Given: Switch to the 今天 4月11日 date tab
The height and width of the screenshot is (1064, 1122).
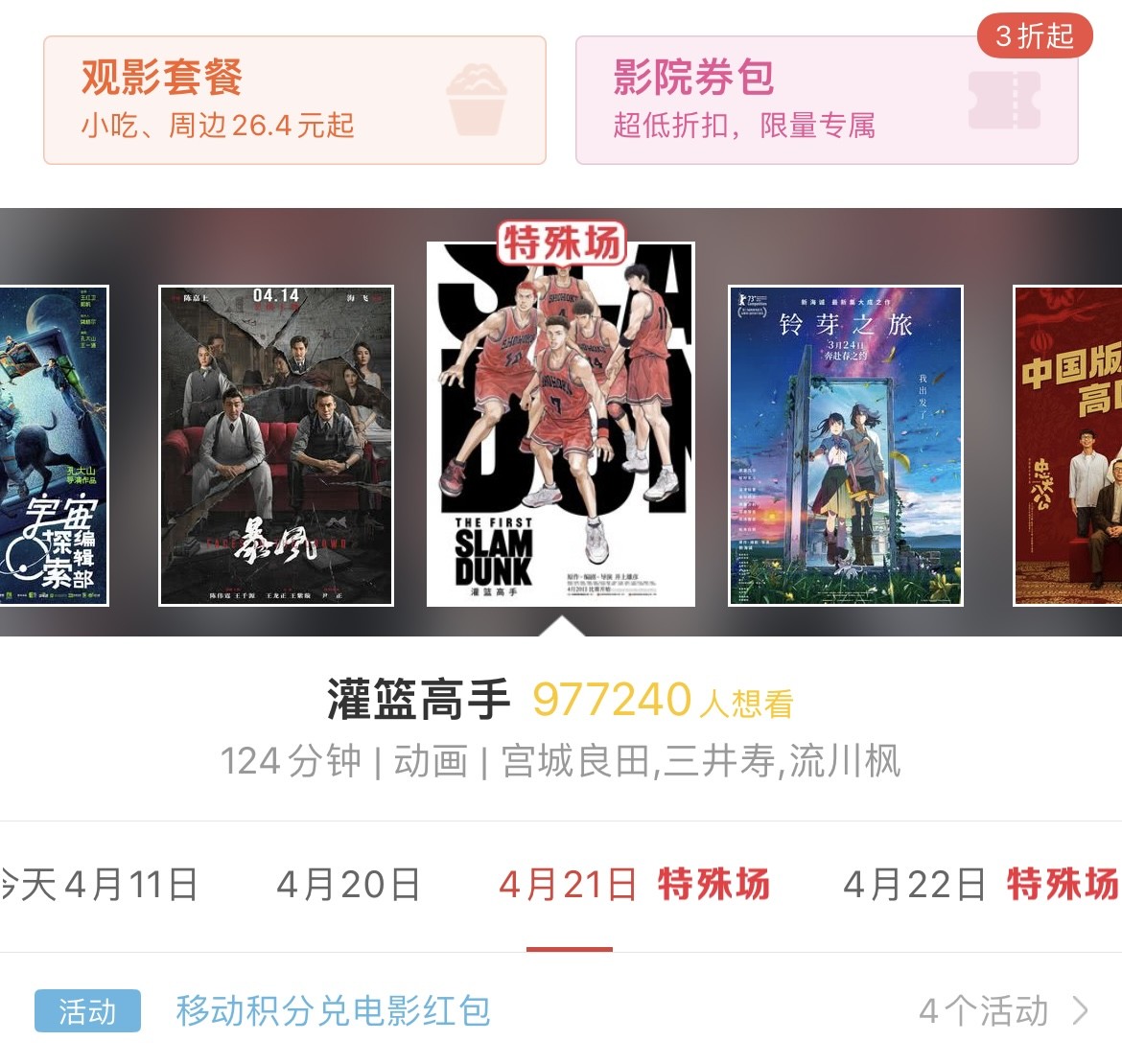Looking at the screenshot, I should point(100,885).
